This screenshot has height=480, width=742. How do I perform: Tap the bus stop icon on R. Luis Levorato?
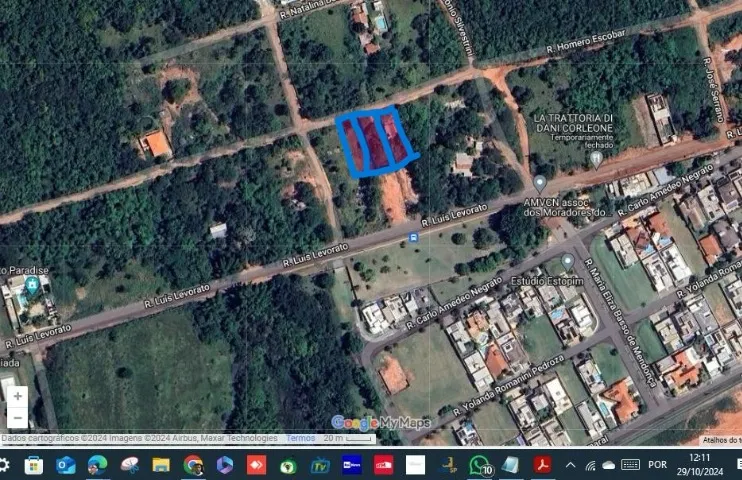click(x=414, y=237)
